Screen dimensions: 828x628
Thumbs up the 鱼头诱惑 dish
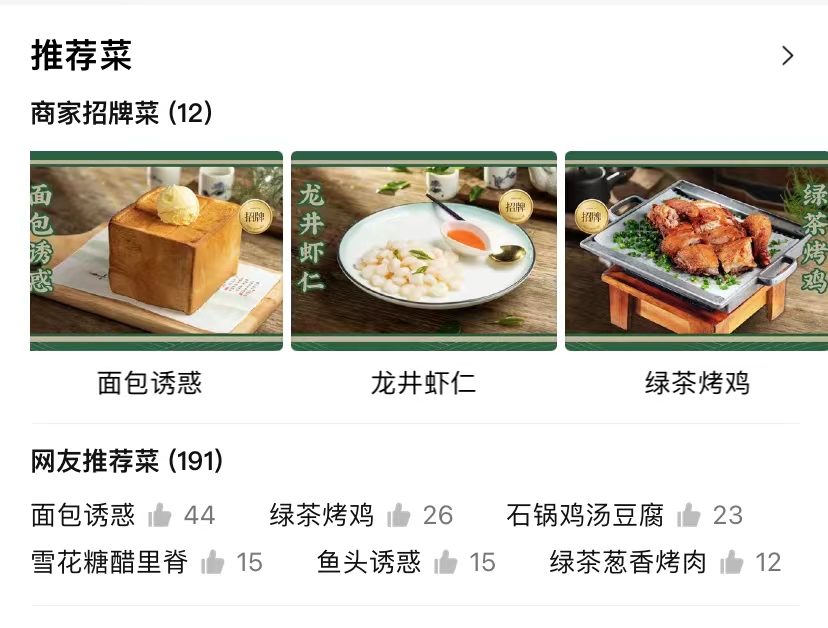click(446, 563)
